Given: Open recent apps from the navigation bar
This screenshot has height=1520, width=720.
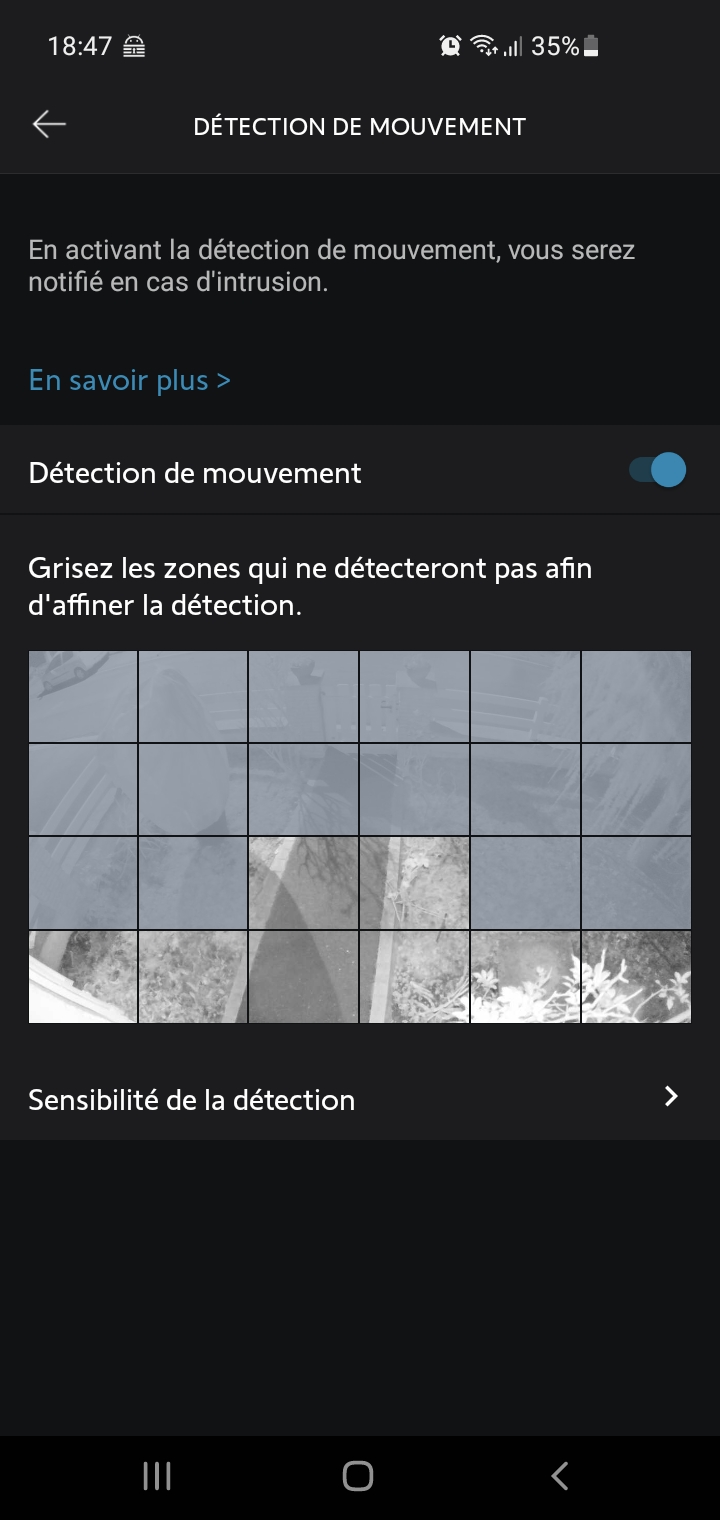Looking at the screenshot, I should pyautogui.click(x=157, y=1476).
